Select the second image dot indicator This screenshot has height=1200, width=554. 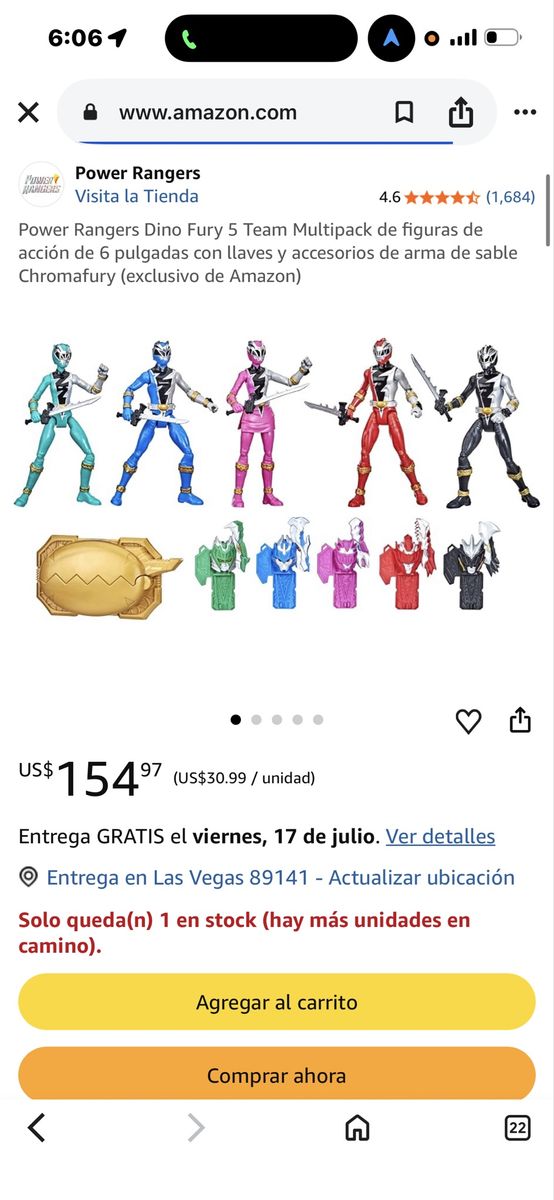click(256, 719)
